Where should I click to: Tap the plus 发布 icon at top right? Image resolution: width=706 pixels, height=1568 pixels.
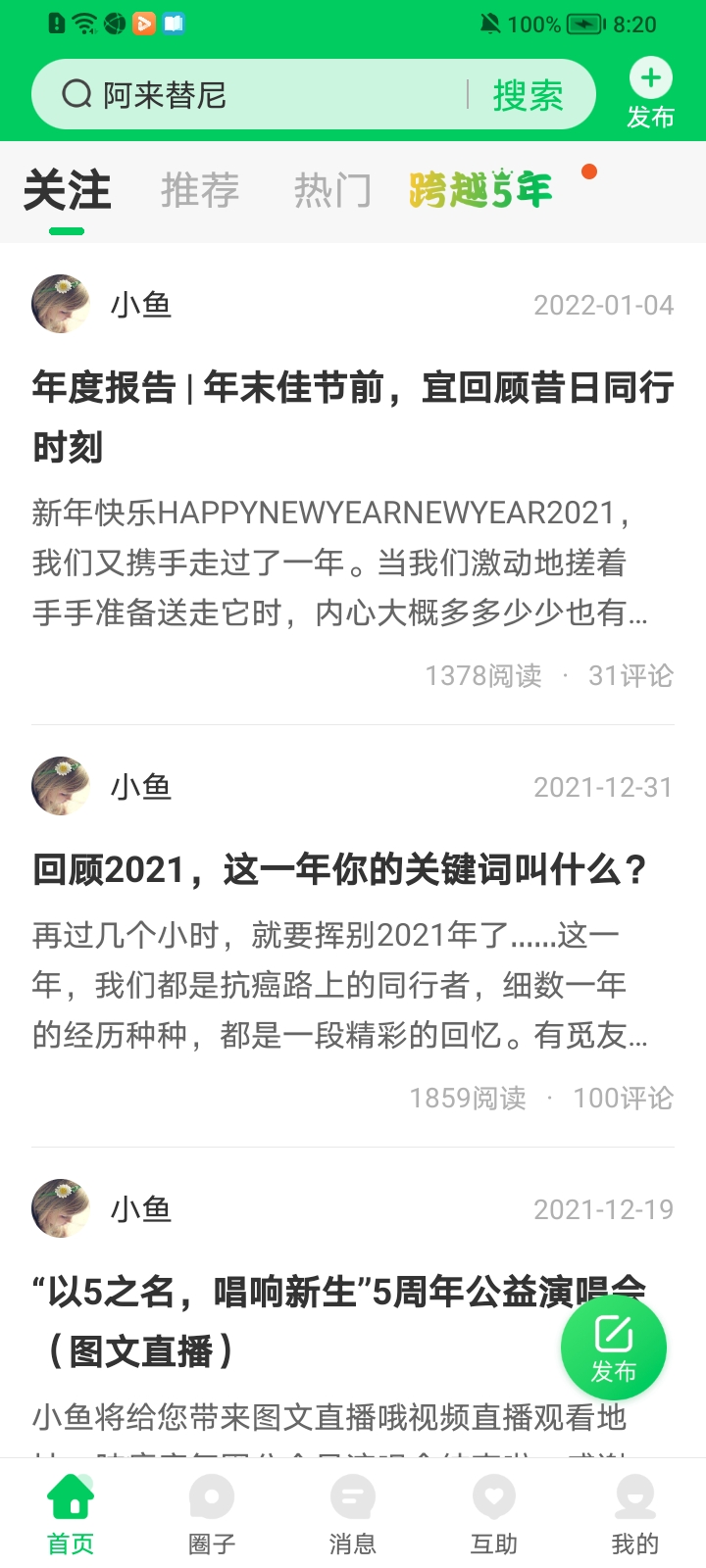pyautogui.click(x=650, y=78)
